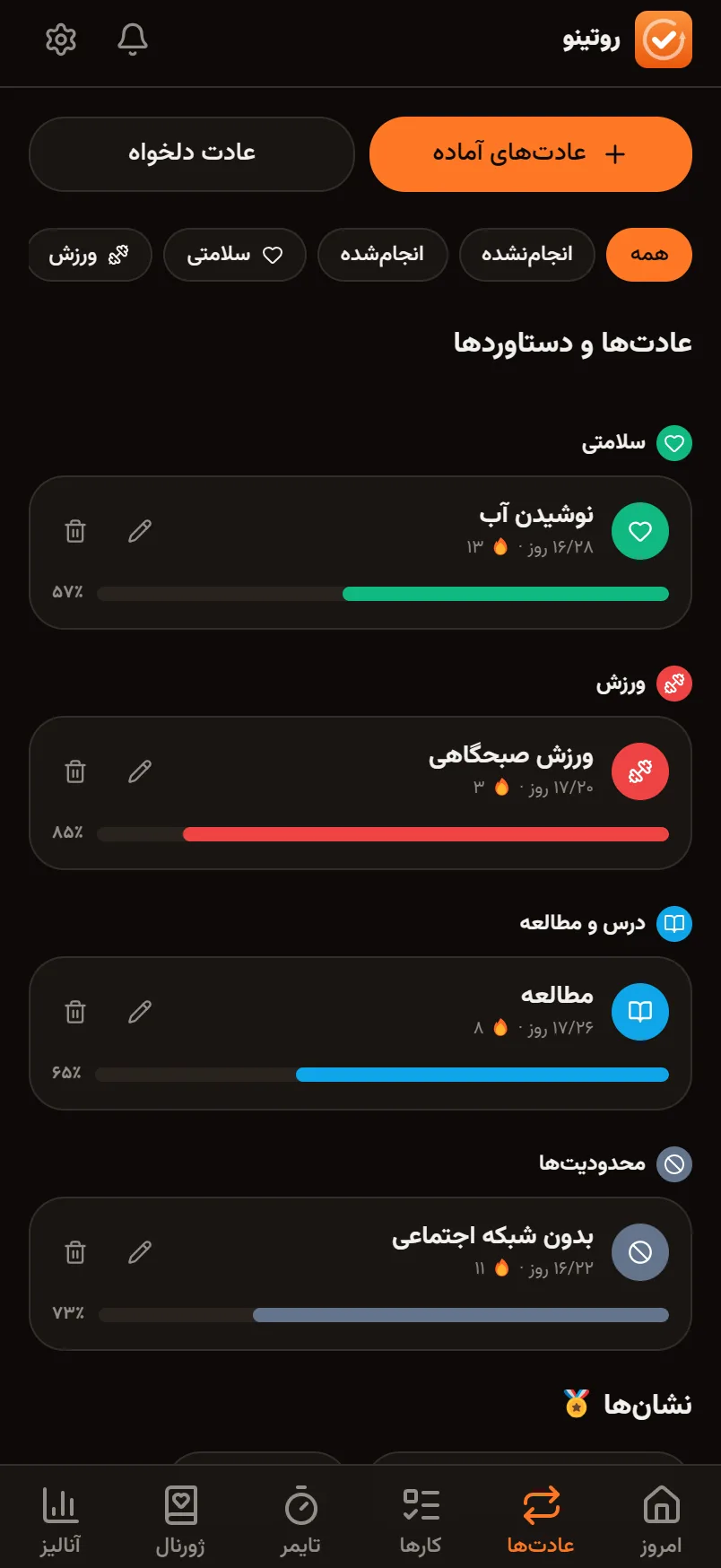Viewport: 721px width, 1568px height.
Task: Filter by انجام‌نشده chip
Action: (x=527, y=255)
